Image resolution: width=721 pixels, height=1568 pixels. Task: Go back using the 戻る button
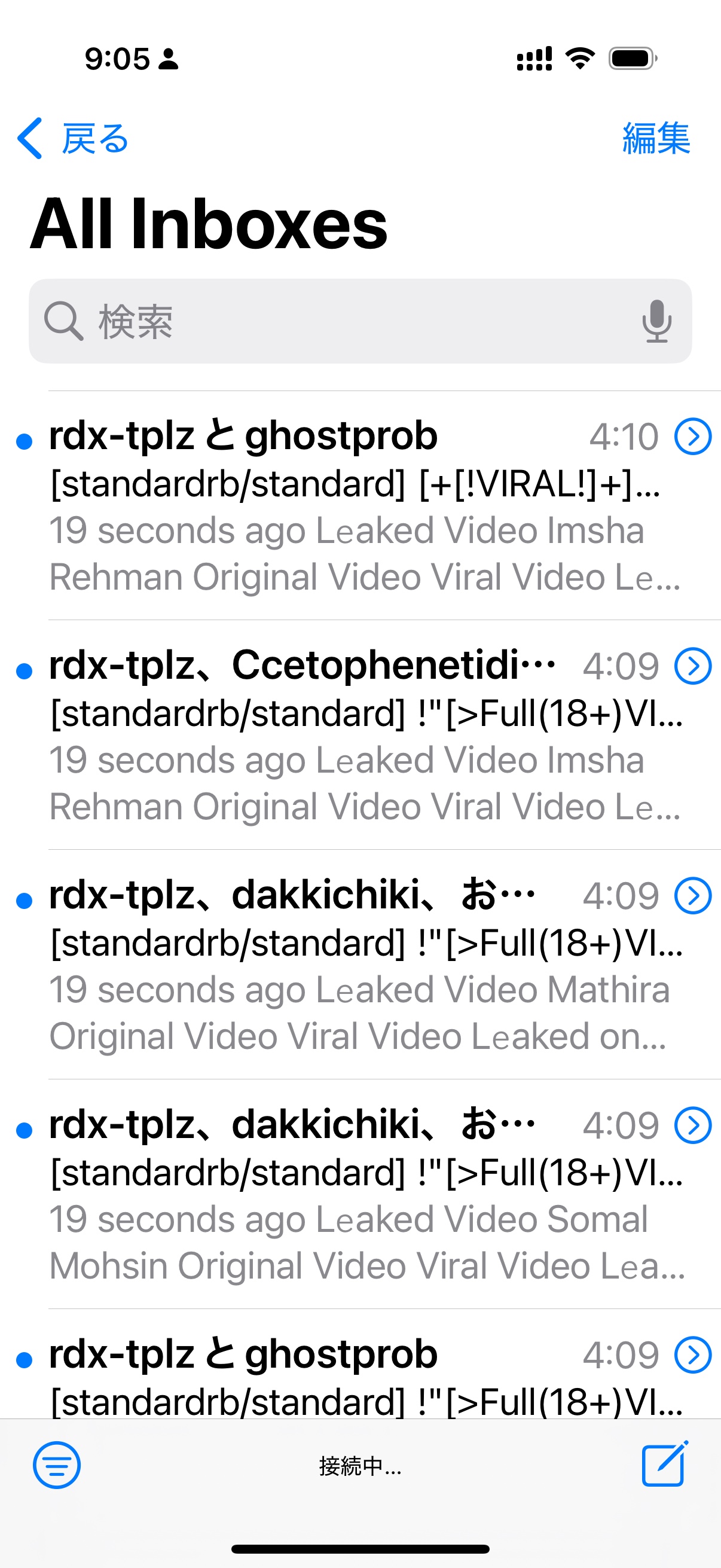[x=73, y=139]
